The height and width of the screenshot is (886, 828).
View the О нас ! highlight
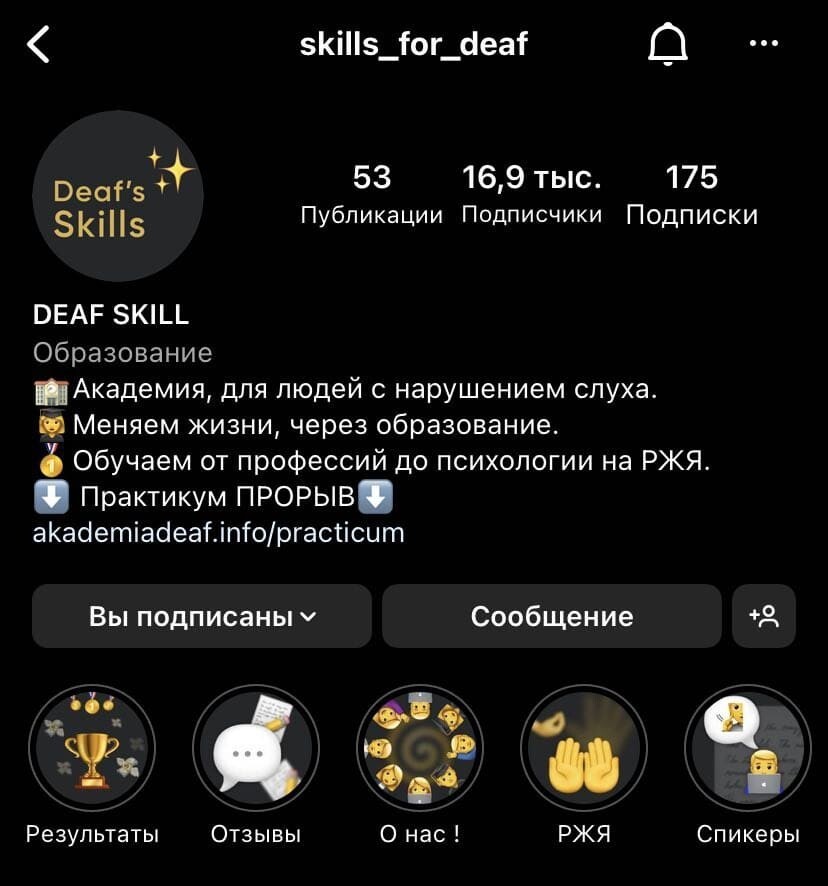420,748
